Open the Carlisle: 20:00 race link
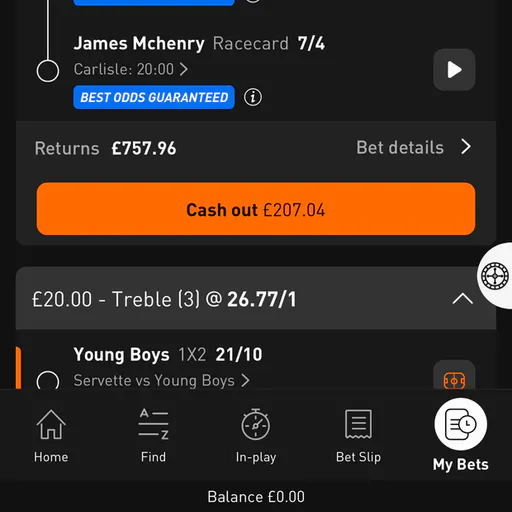Screen dimensions: 512x512 tap(131, 69)
